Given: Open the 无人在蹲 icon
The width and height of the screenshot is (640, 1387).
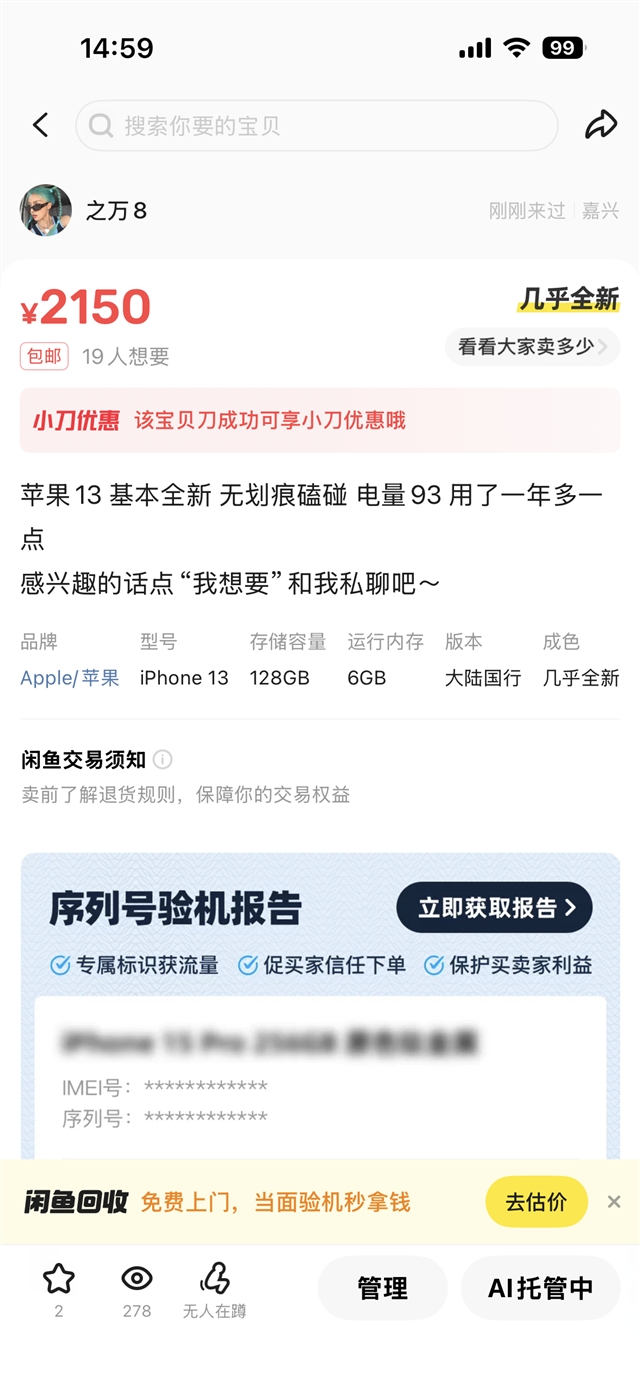Looking at the screenshot, I should point(215,1279).
